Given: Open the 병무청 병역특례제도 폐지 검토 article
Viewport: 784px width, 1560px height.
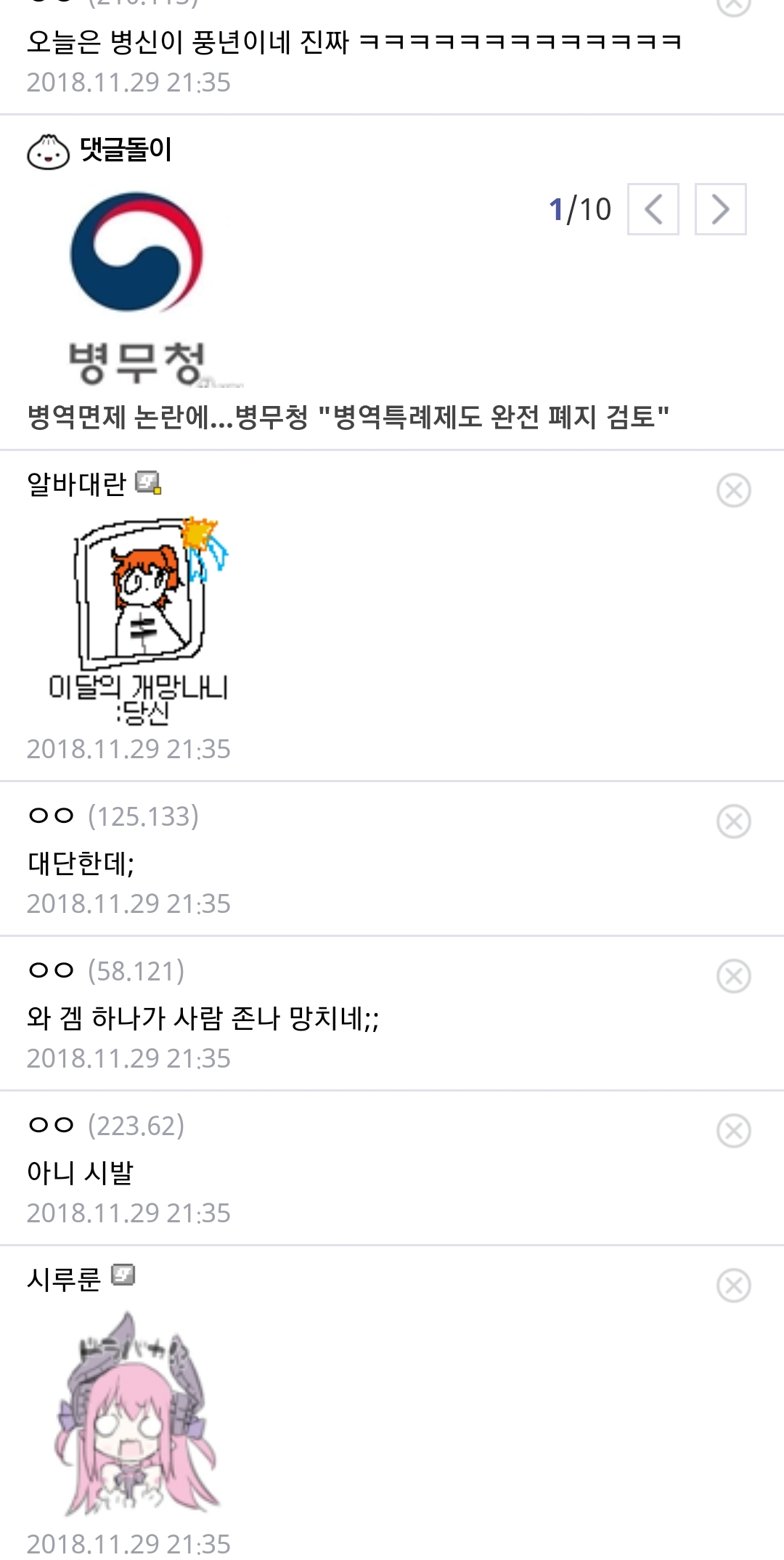Looking at the screenshot, I should tap(348, 417).
